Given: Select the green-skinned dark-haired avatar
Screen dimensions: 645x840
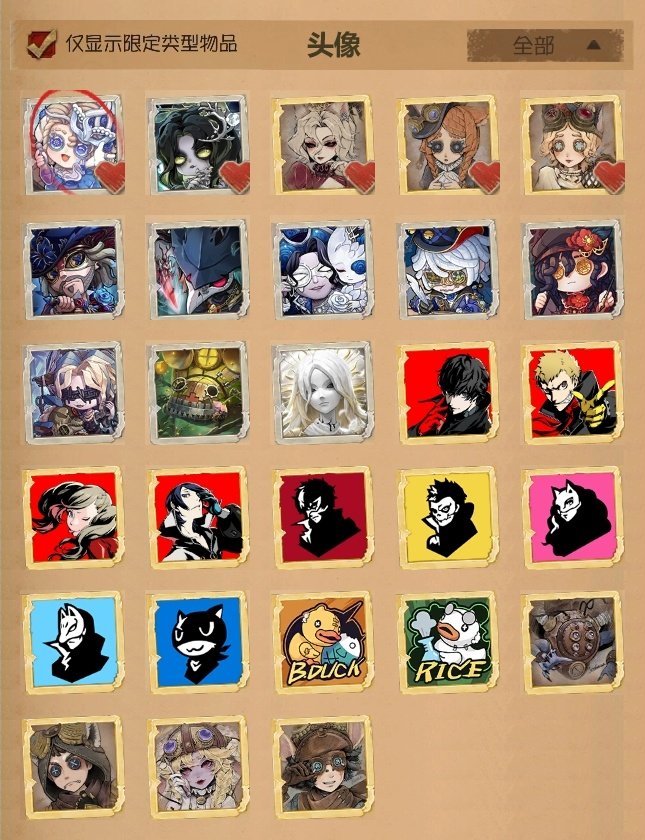Looking at the screenshot, I should (x=197, y=145).
